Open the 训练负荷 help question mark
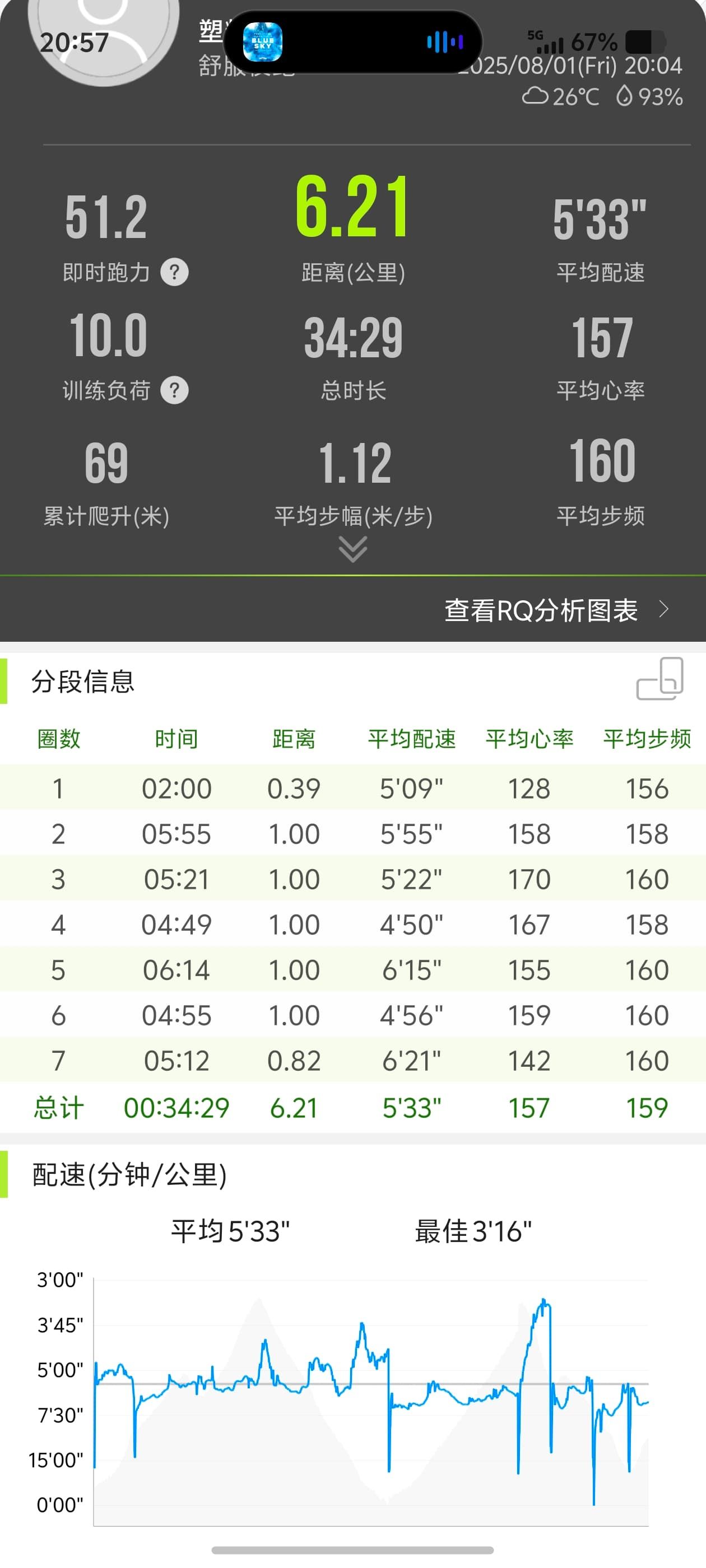The image size is (706, 1568). coord(174,390)
